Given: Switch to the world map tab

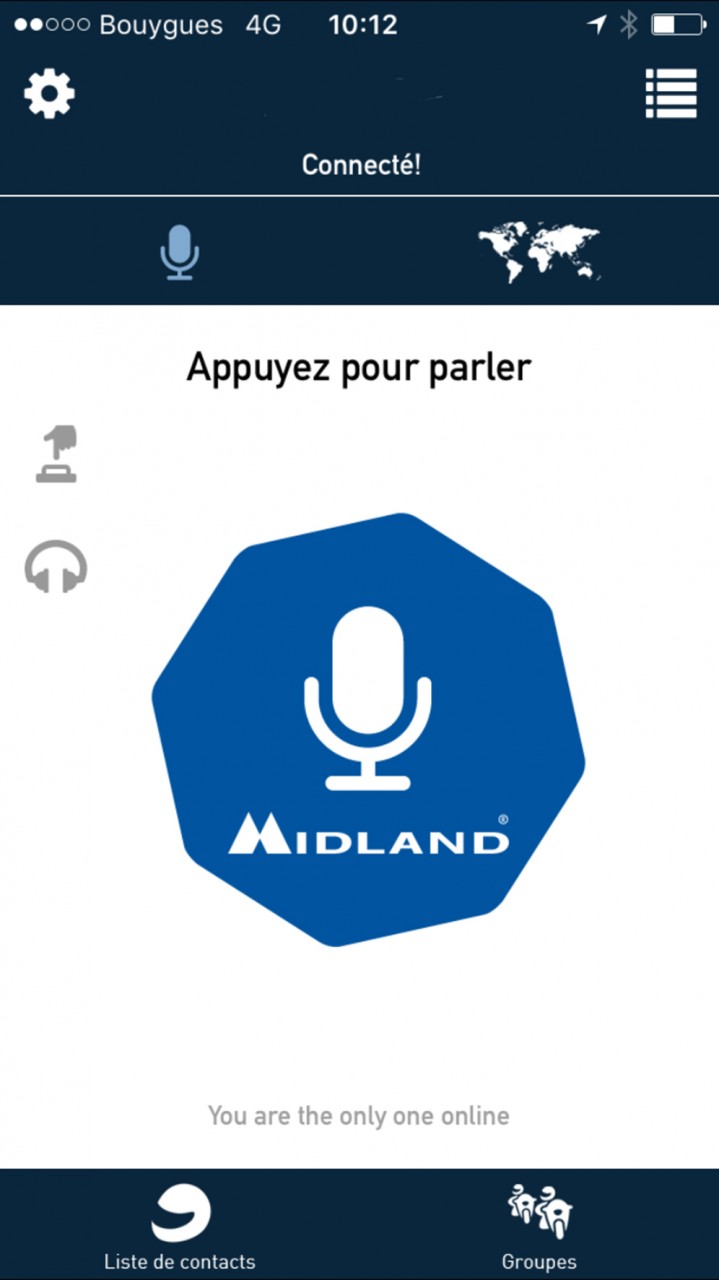Looking at the screenshot, I should pyautogui.click(x=539, y=251).
